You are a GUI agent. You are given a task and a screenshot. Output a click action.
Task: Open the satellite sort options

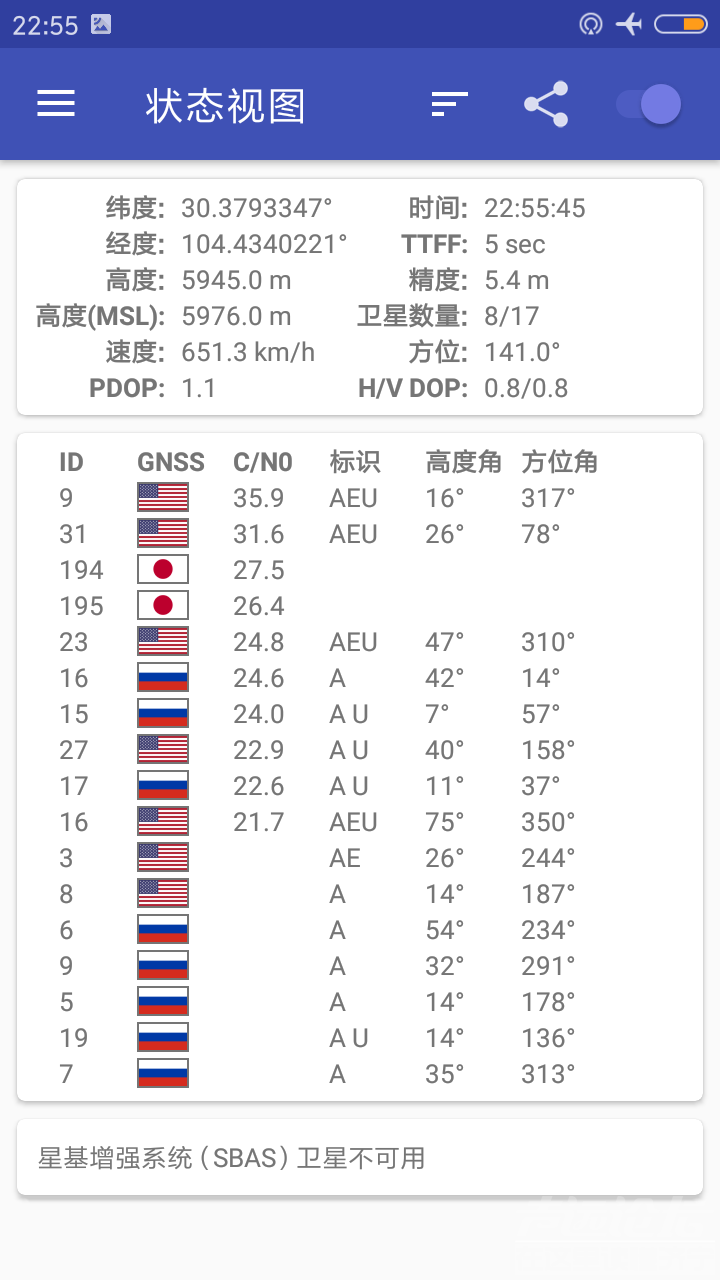click(450, 104)
